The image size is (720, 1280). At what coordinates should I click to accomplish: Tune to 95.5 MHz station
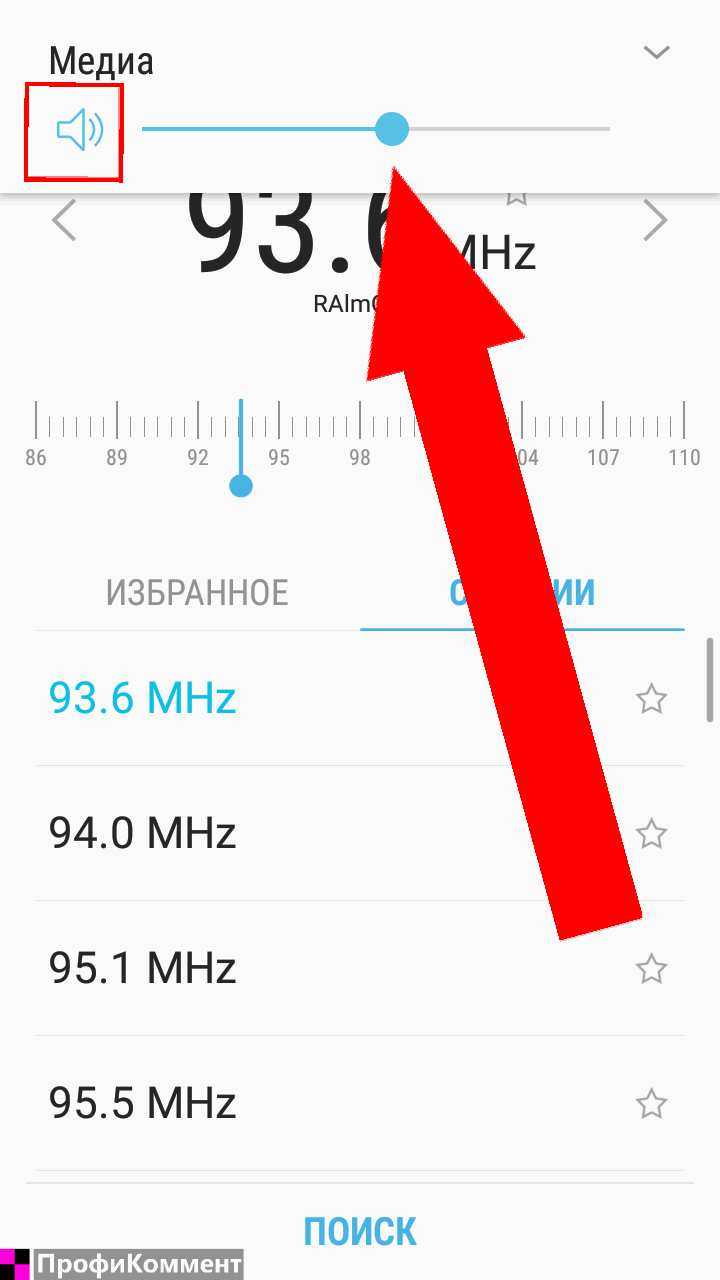click(142, 1103)
